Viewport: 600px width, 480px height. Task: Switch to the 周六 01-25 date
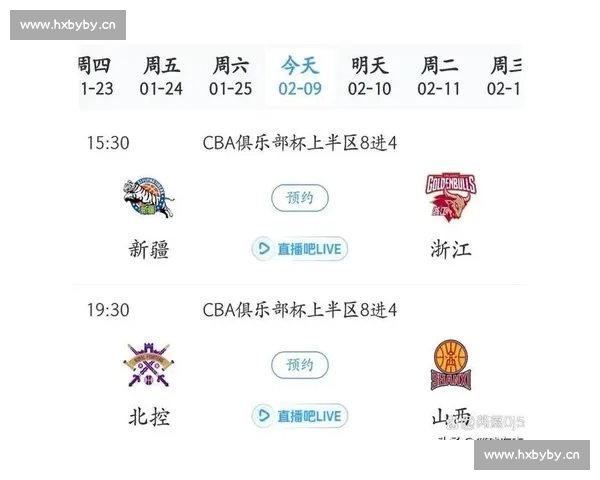coord(230,77)
